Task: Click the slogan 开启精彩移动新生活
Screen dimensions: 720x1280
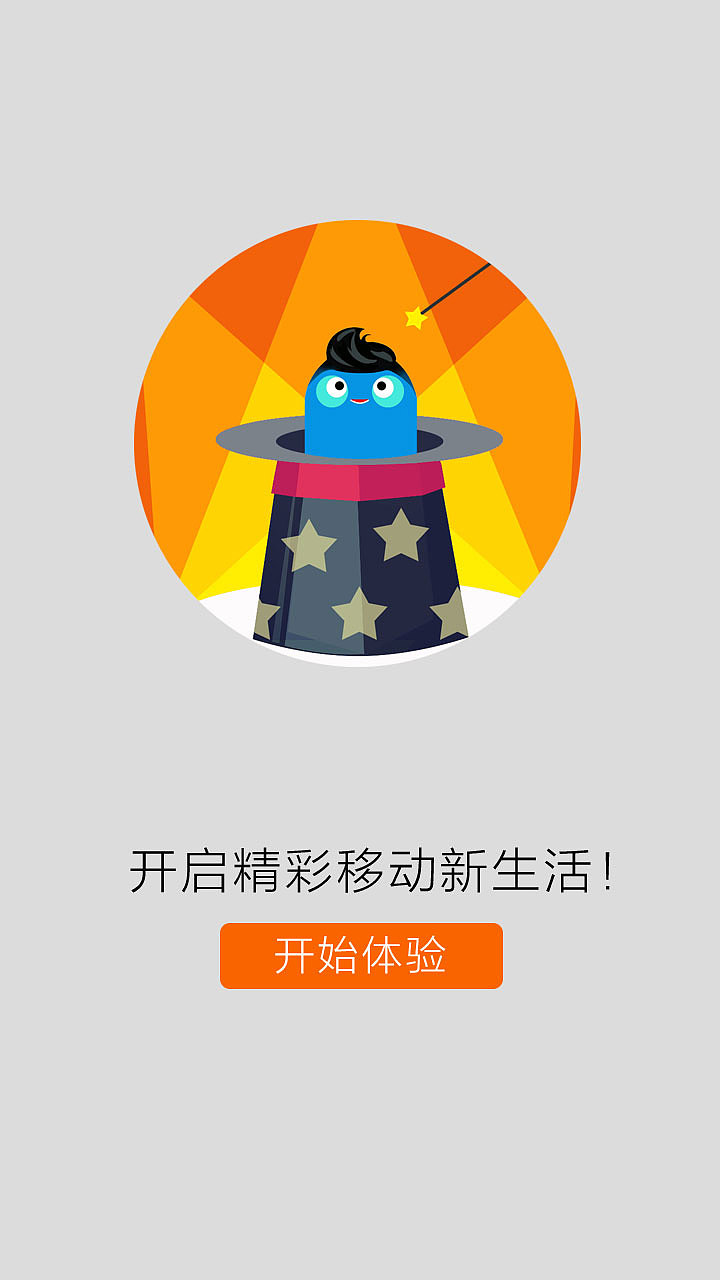Action: (x=360, y=868)
